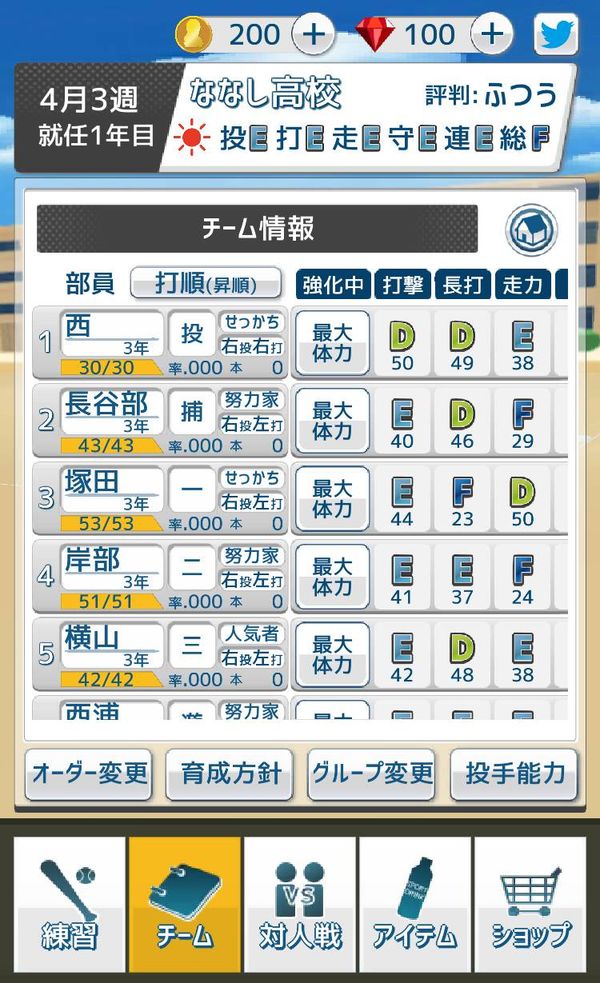The height and width of the screenshot is (983, 600).
Task: Switch to the 練習 practice tab
Action: pos(69,903)
